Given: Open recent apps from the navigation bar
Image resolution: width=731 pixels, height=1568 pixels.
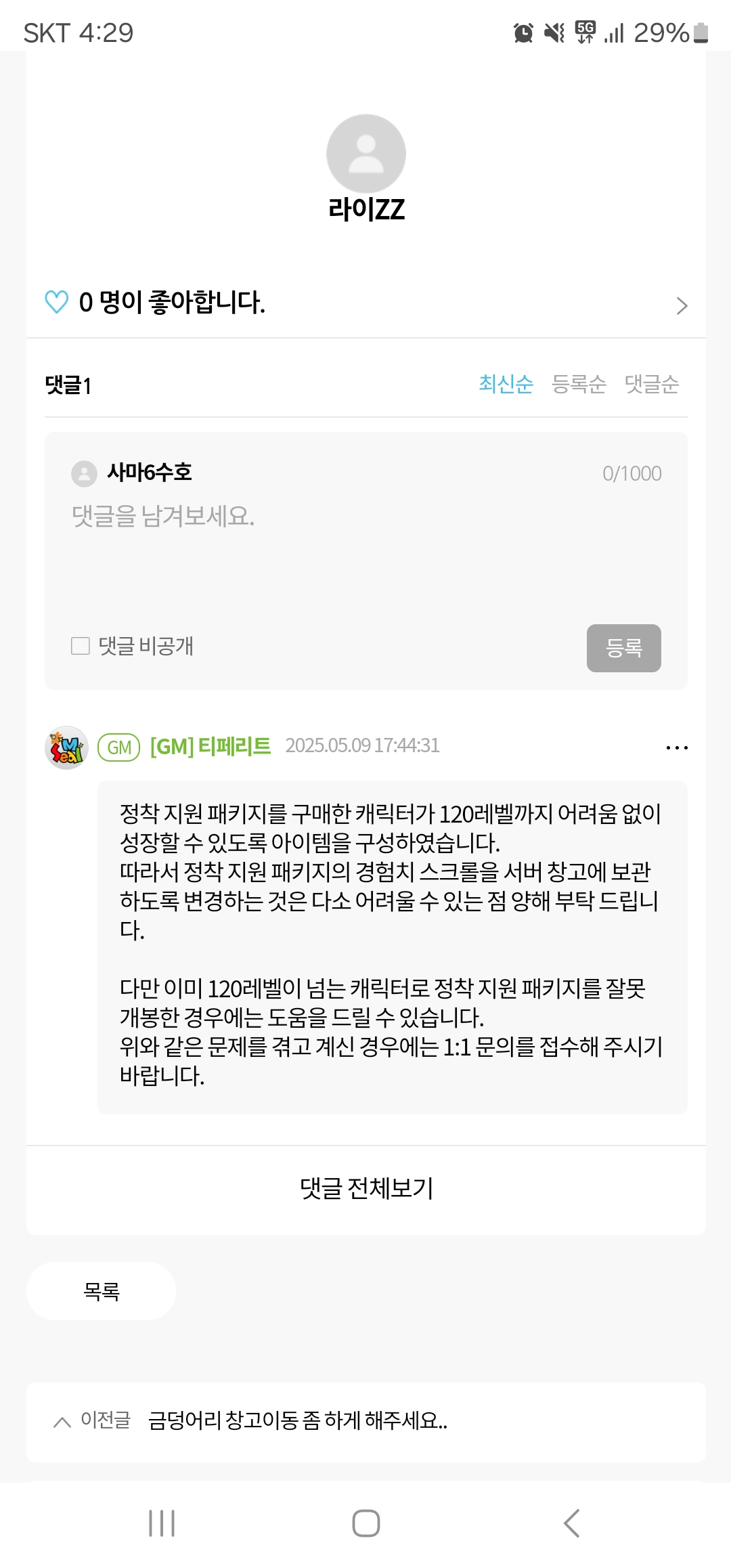Looking at the screenshot, I should [x=162, y=1523].
